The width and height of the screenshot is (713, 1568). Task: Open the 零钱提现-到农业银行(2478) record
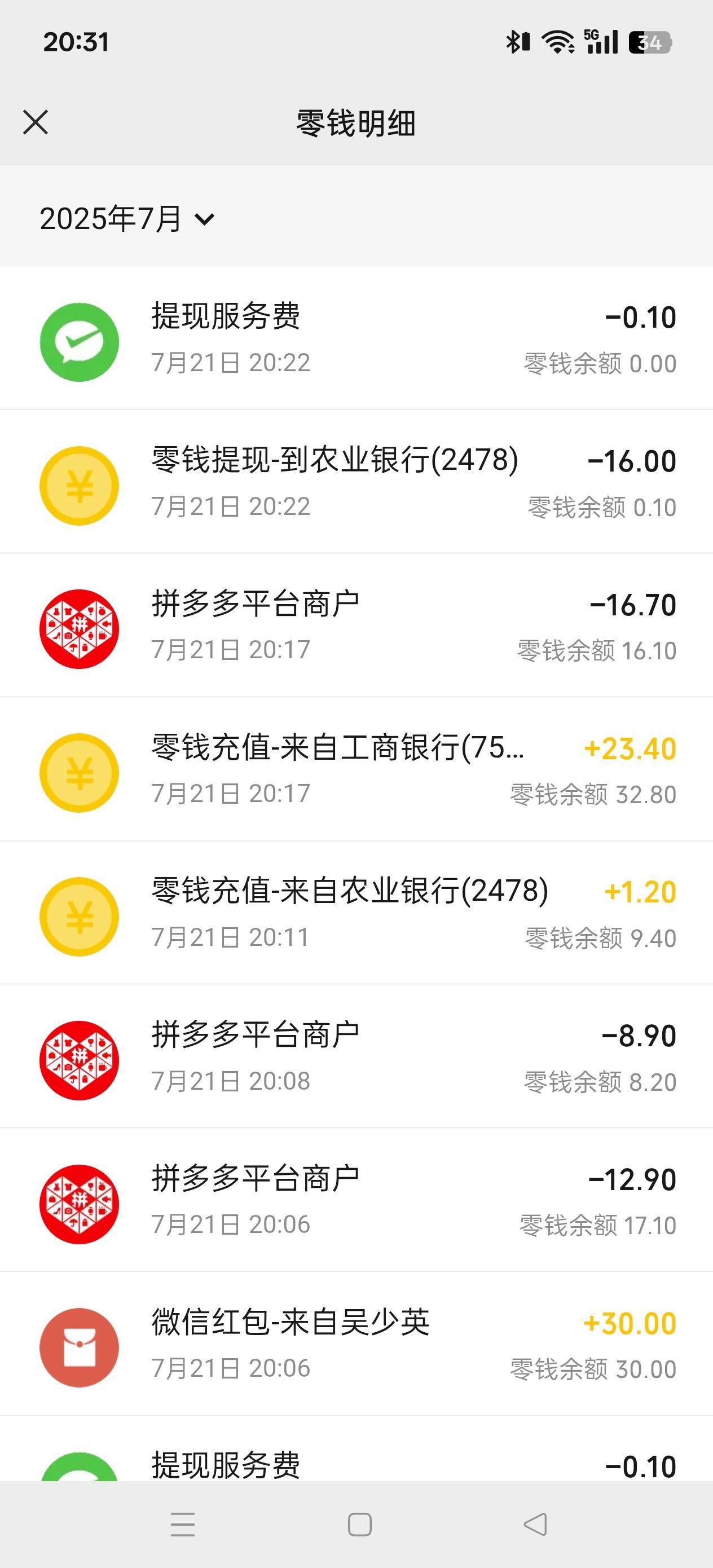[x=356, y=482]
